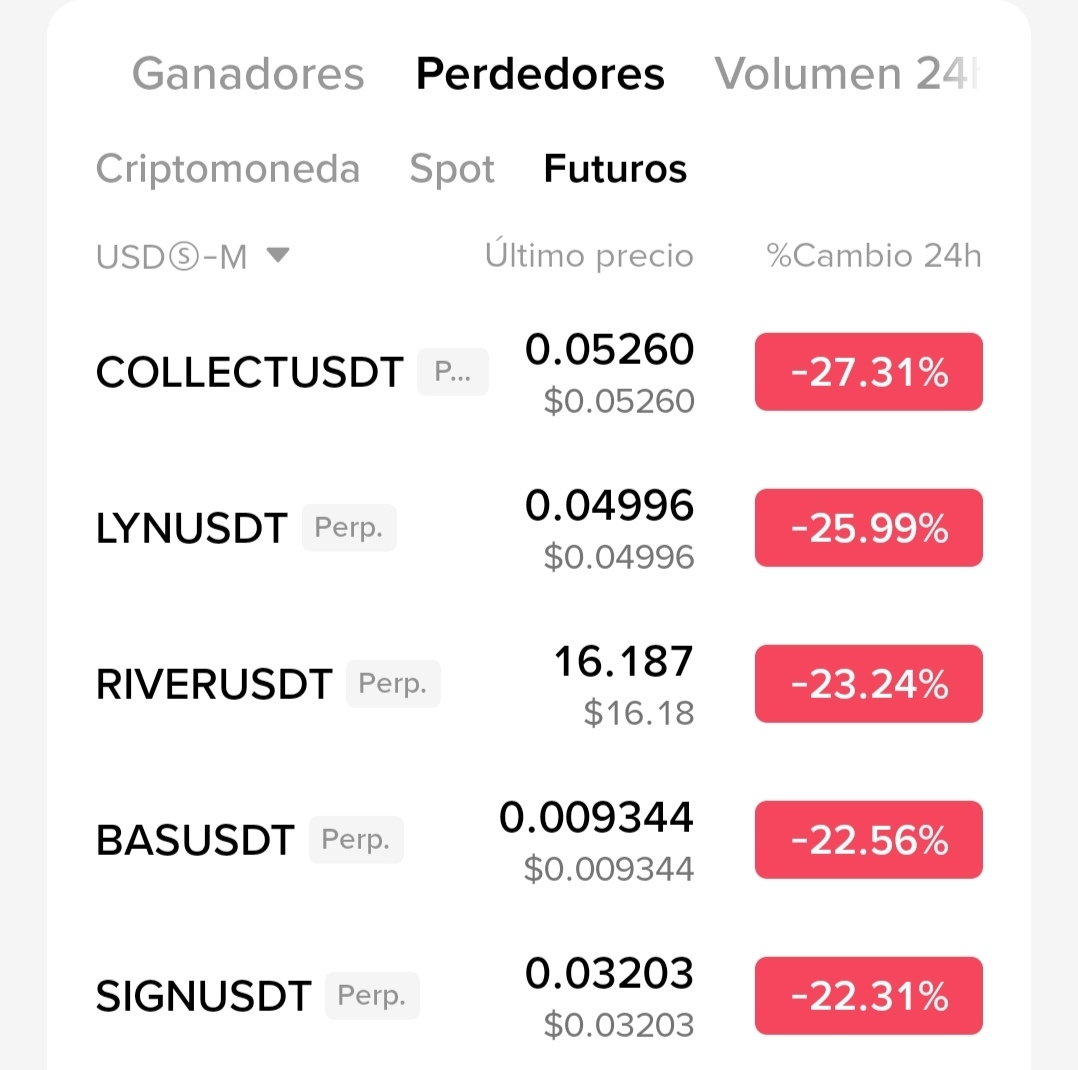This screenshot has width=1078, height=1070.
Task: Open the BASUSDT perpetual row
Action: (196, 840)
